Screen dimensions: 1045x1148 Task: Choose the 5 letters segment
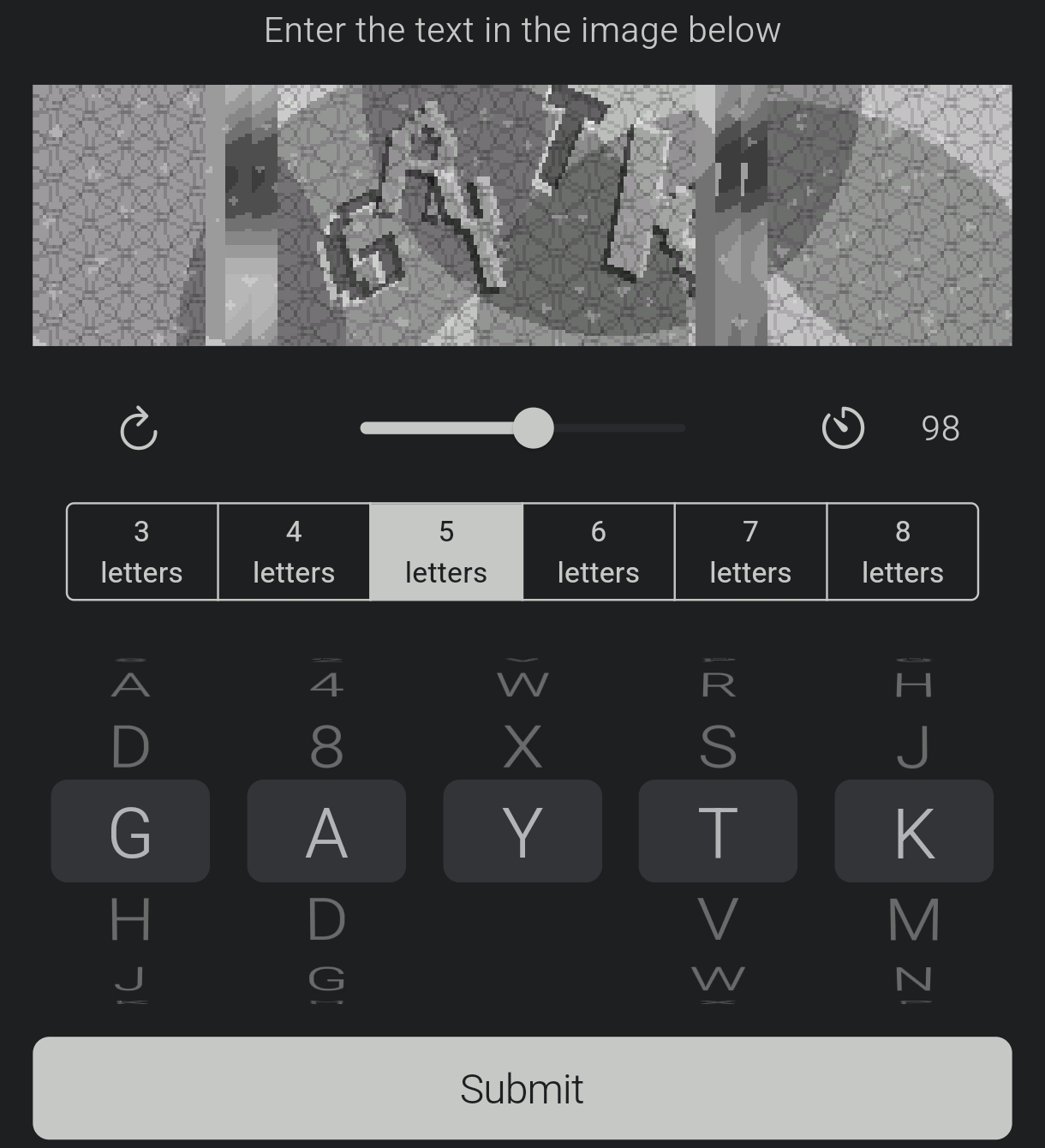click(446, 552)
